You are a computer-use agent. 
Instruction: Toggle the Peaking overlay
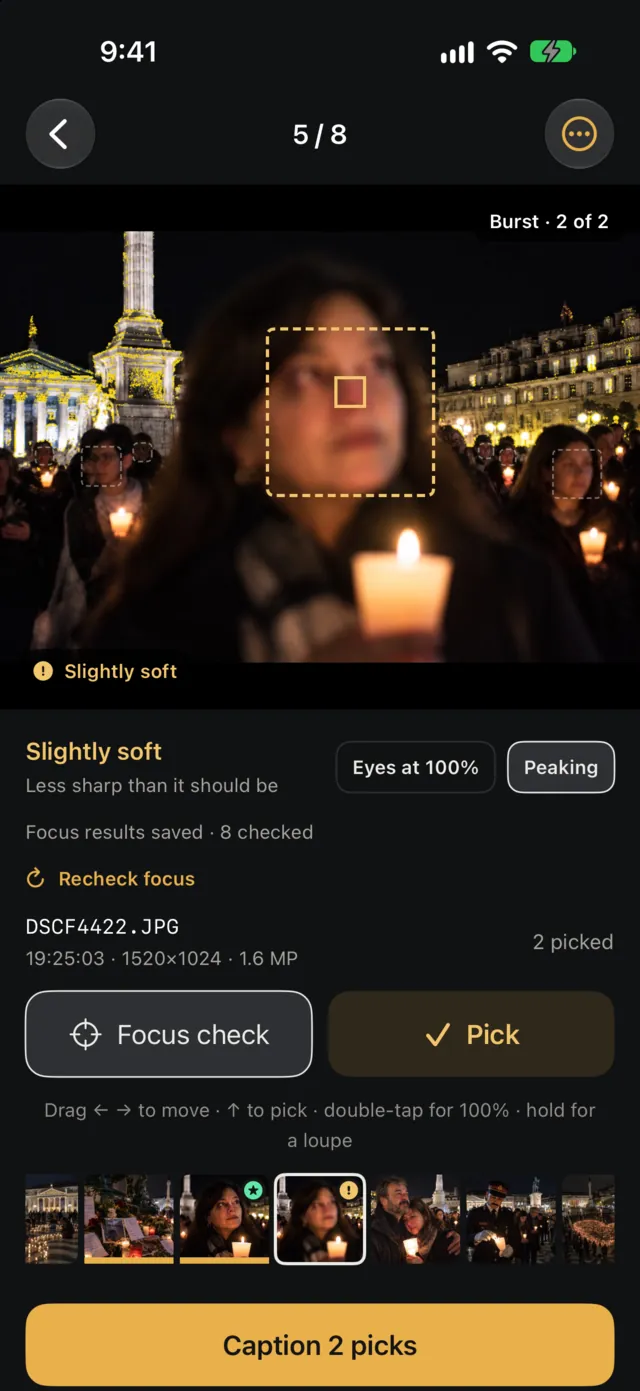click(561, 767)
